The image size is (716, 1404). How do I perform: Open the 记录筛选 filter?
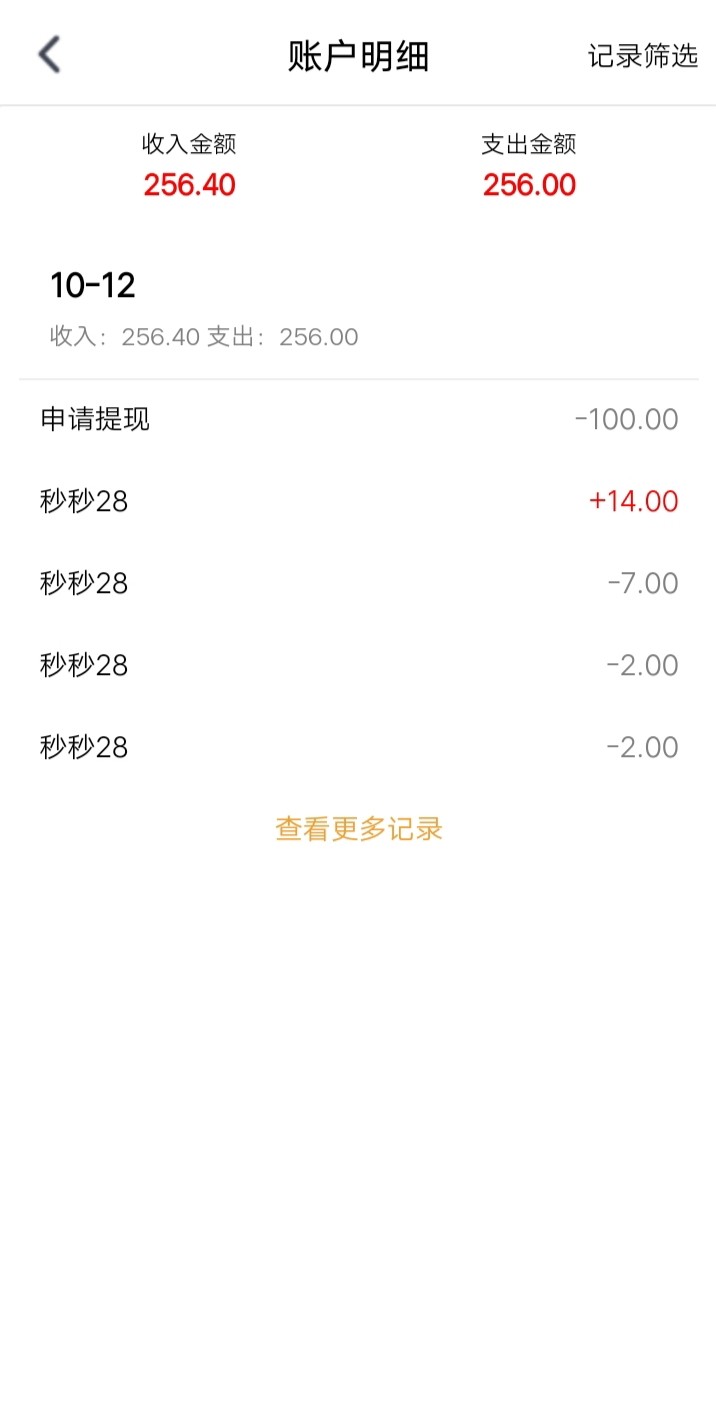point(642,56)
